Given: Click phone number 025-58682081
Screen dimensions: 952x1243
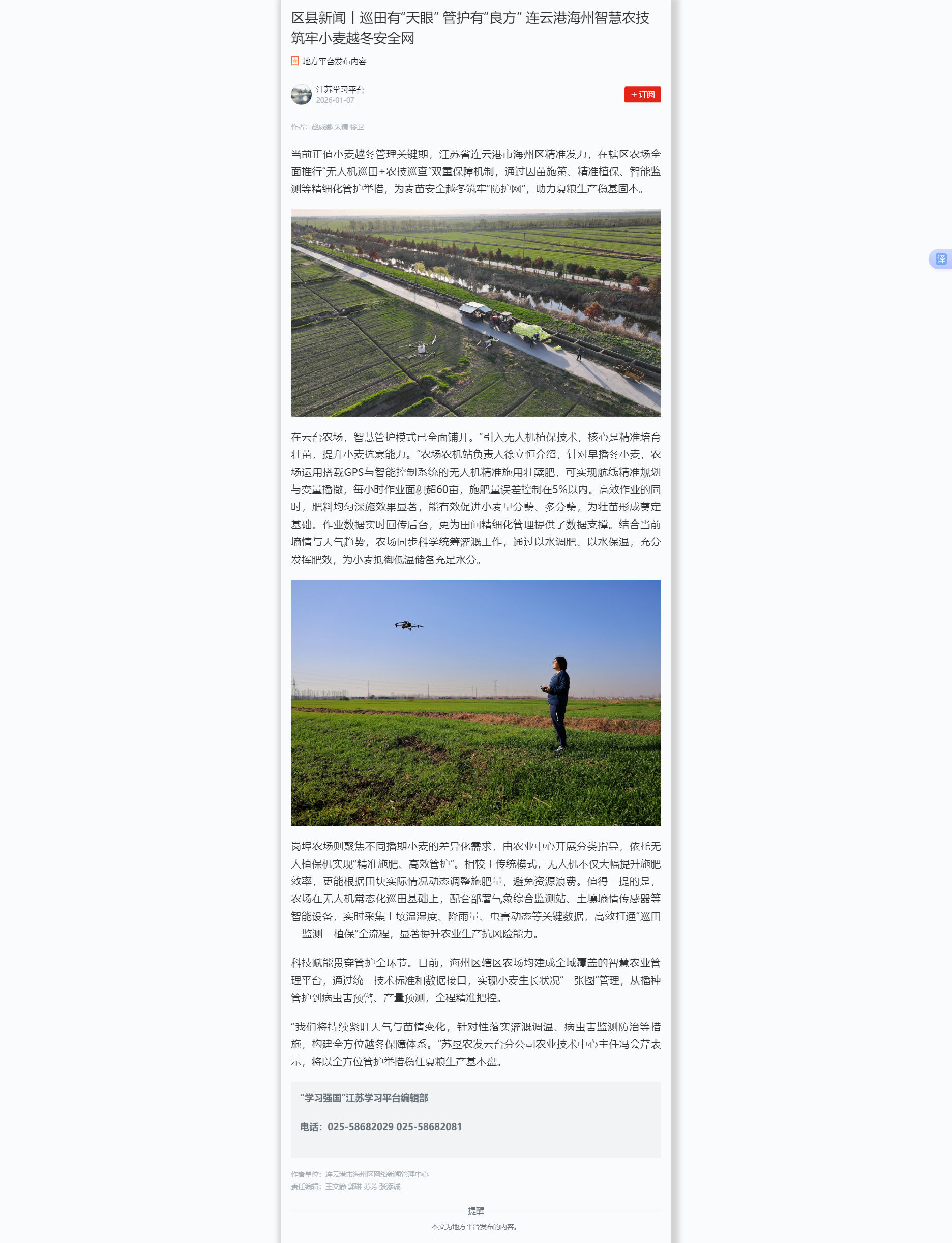Looking at the screenshot, I should click(x=429, y=1126).
